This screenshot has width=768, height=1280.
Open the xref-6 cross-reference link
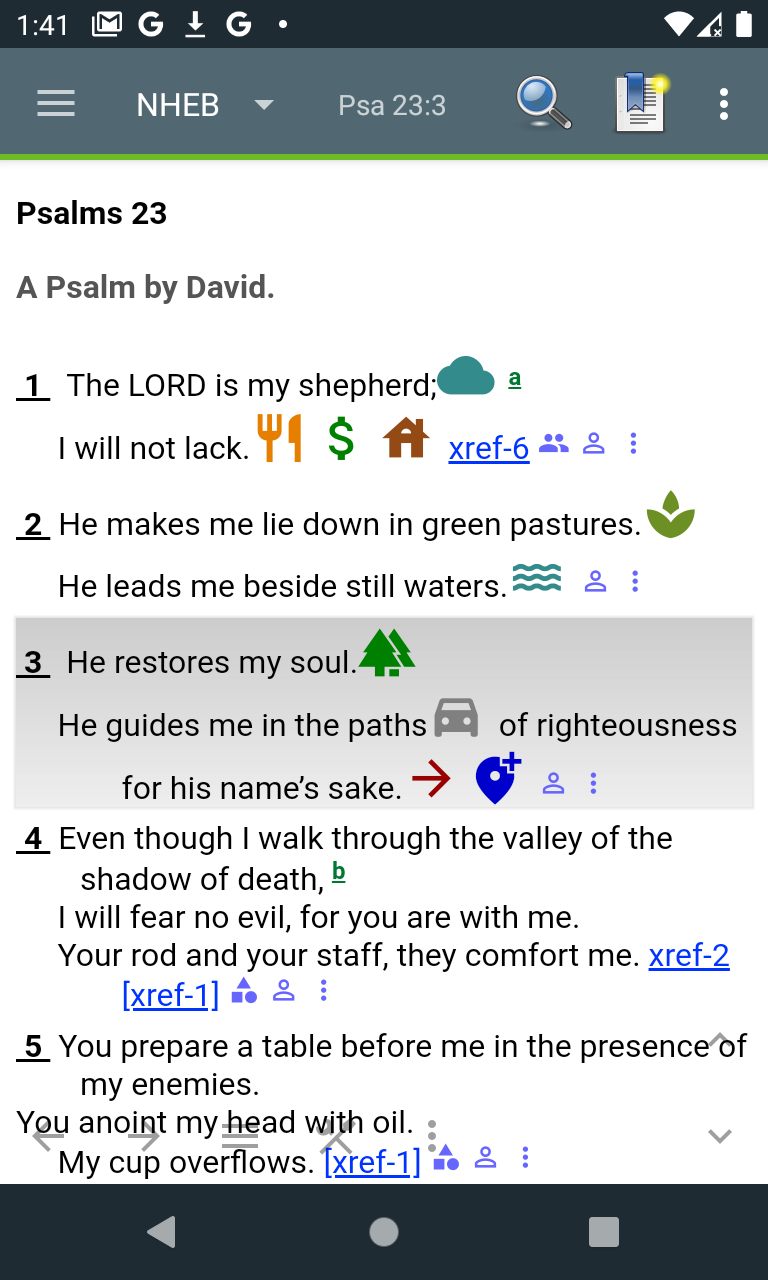[x=489, y=449]
